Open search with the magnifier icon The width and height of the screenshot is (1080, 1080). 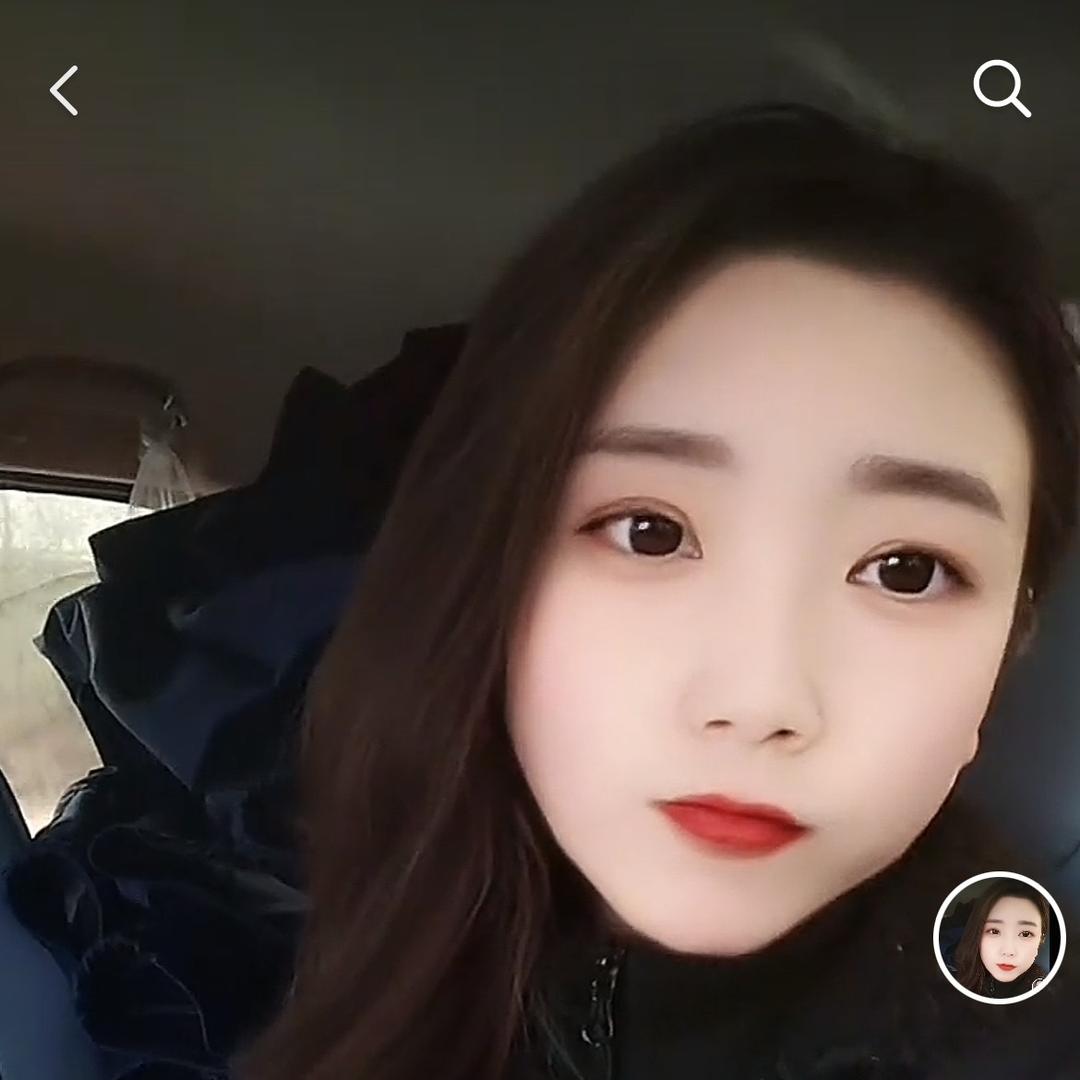tap(1001, 89)
